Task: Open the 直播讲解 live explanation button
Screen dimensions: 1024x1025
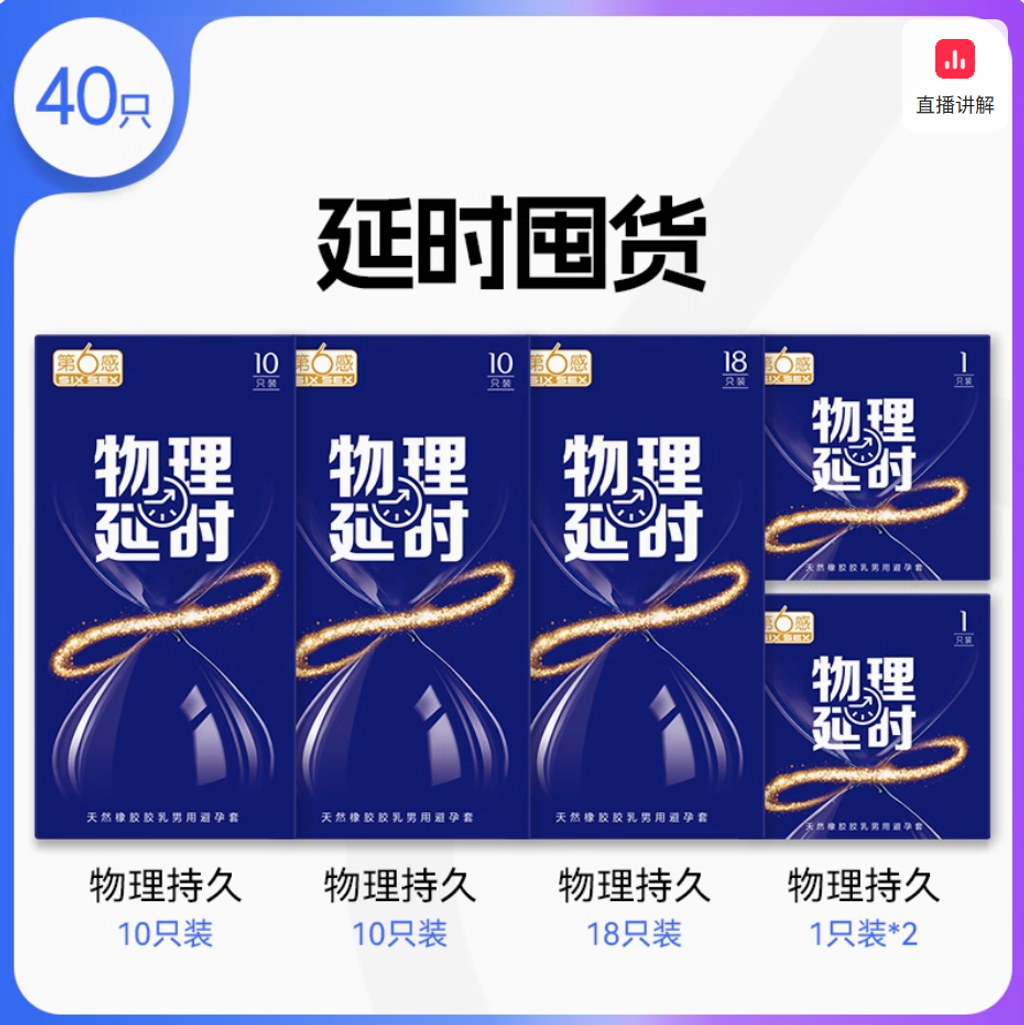Action: (955, 76)
